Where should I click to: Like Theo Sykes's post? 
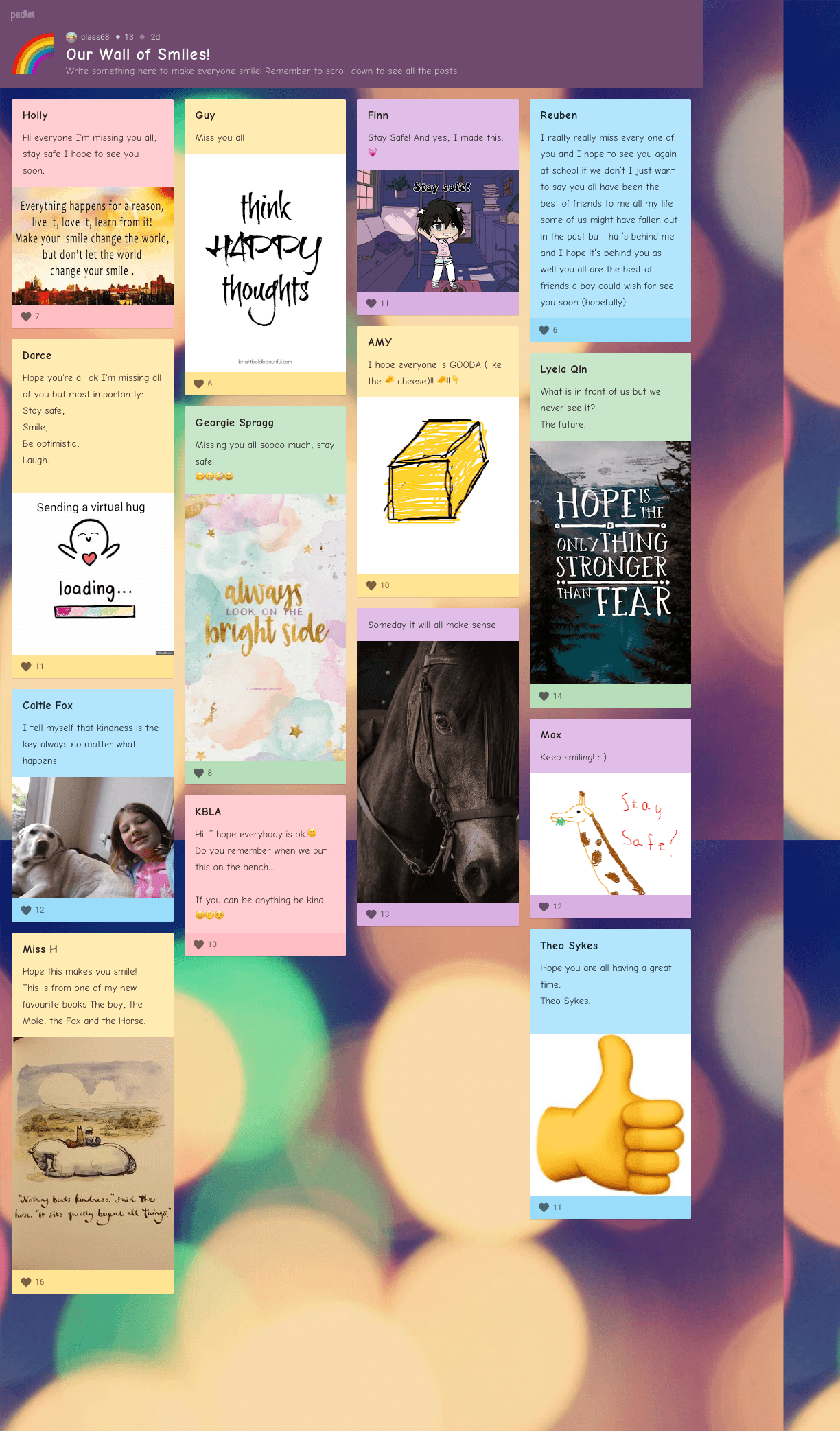[x=544, y=1207]
